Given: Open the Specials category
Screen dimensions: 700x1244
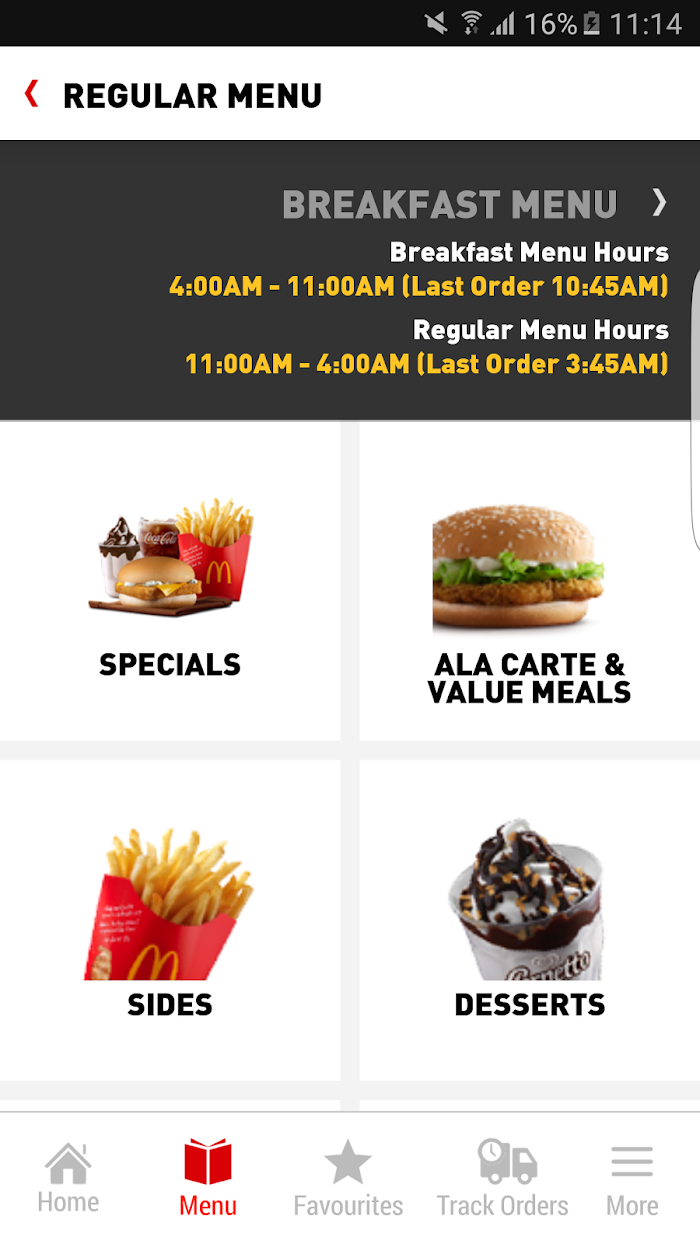Looking at the screenshot, I should click(x=170, y=581).
